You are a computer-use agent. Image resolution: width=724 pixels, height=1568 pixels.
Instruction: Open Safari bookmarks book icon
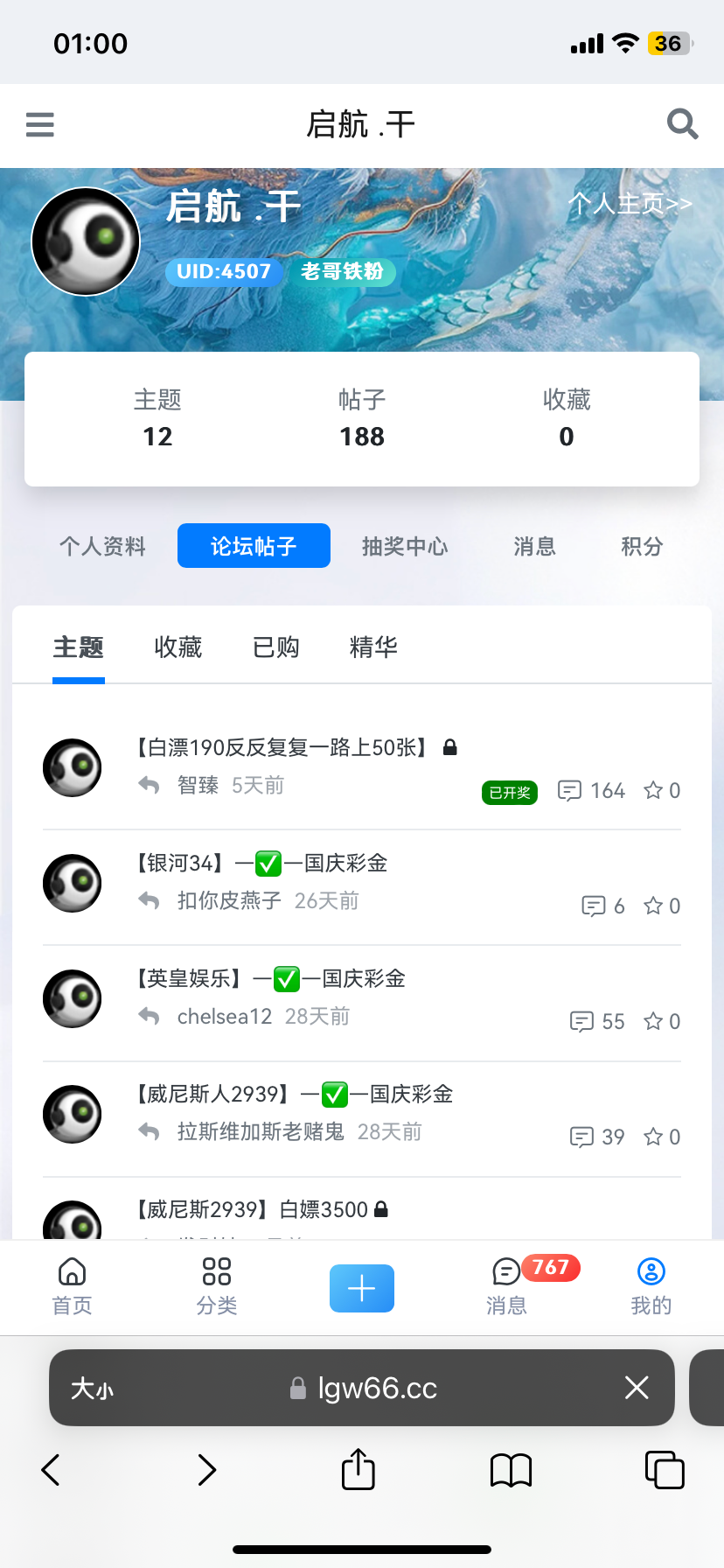point(512,1470)
